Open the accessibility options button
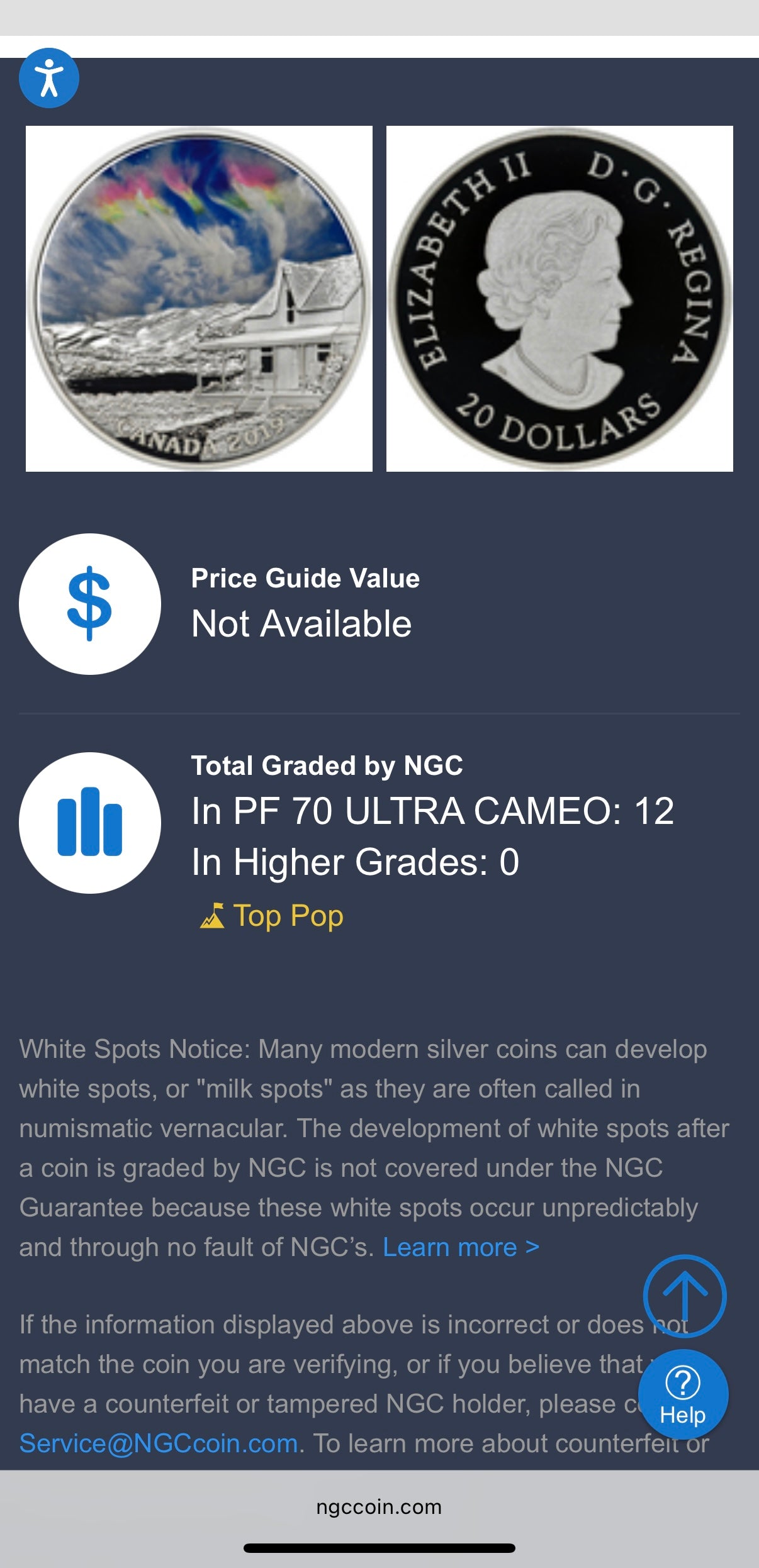This screenshot has height=1568, width=759. pos(49,78)
